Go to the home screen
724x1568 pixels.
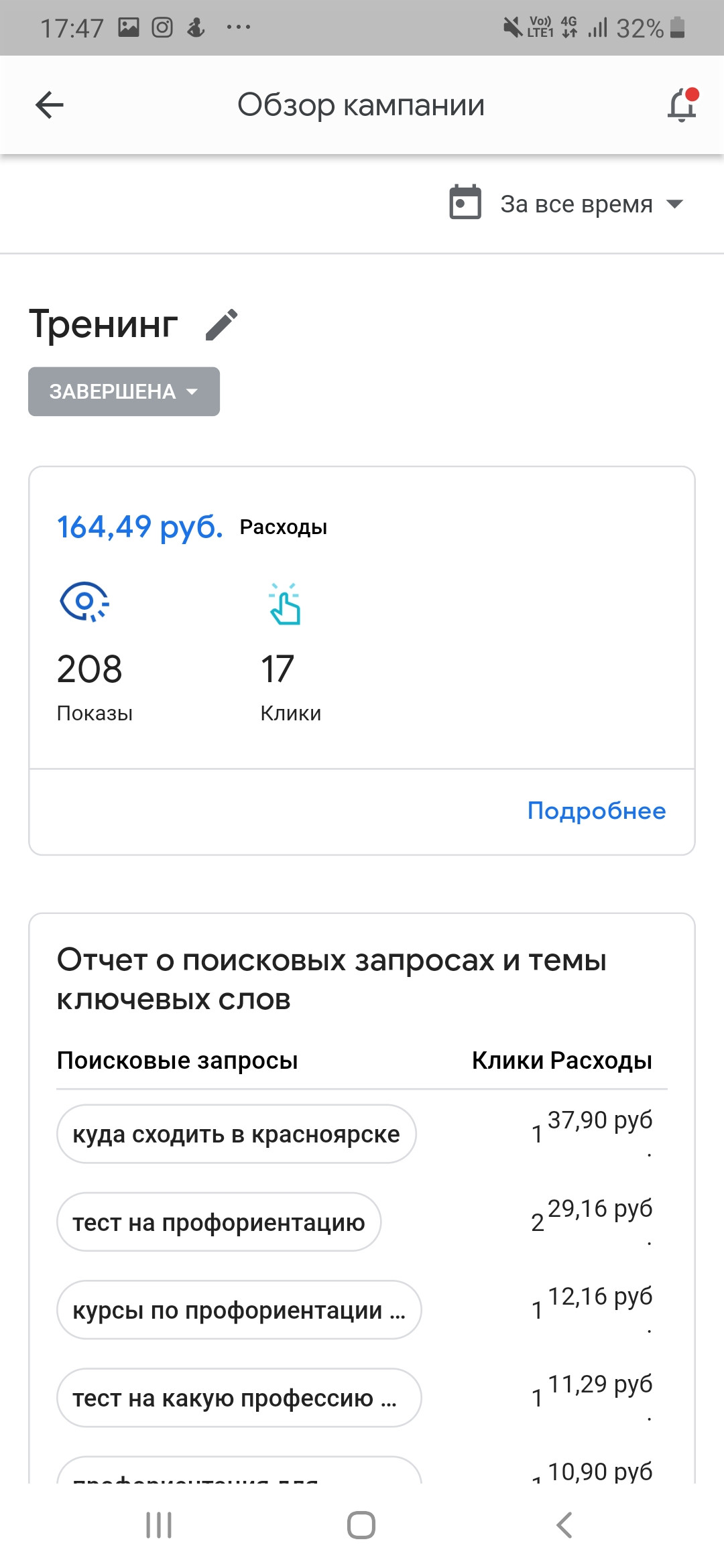coord(361,1525)
